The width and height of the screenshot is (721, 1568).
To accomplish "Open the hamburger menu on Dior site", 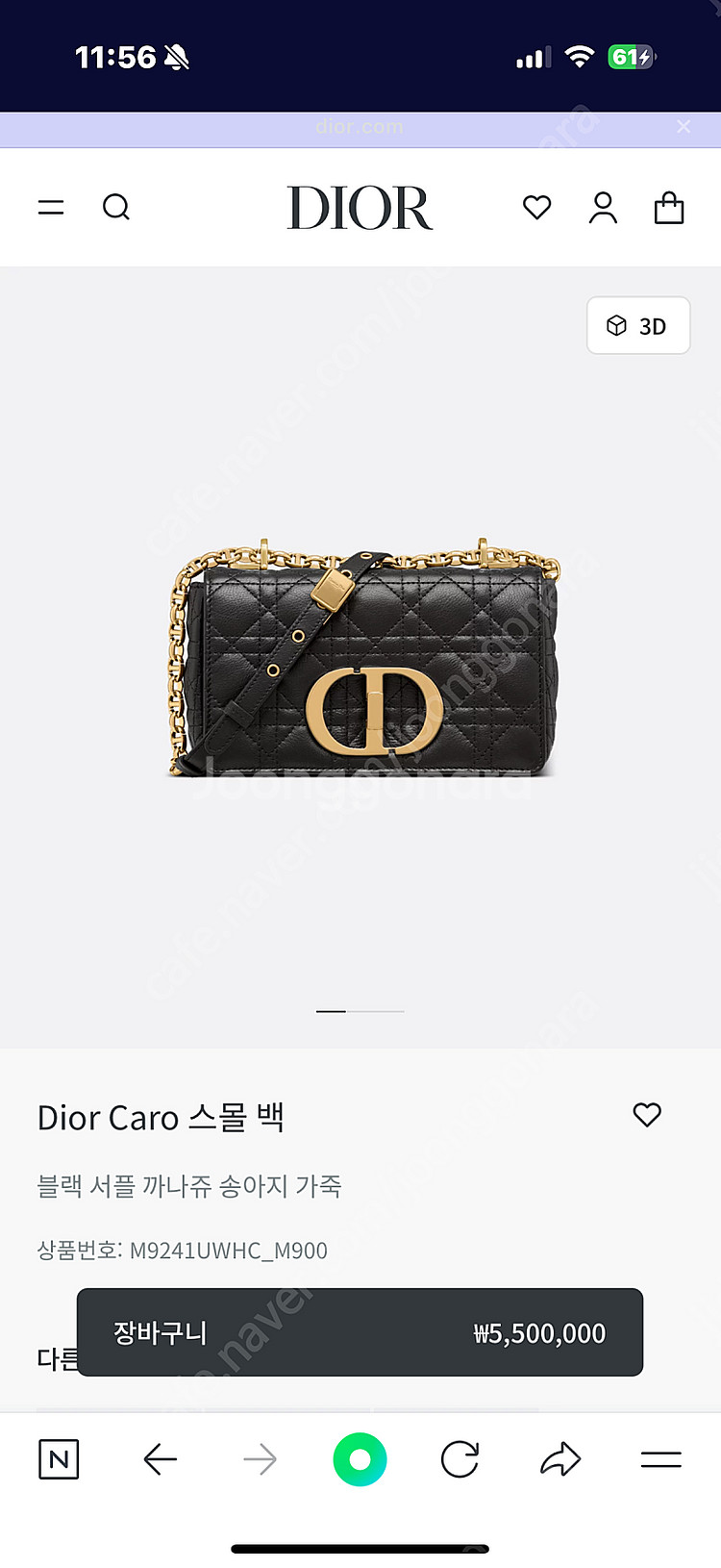I will 51,207.
